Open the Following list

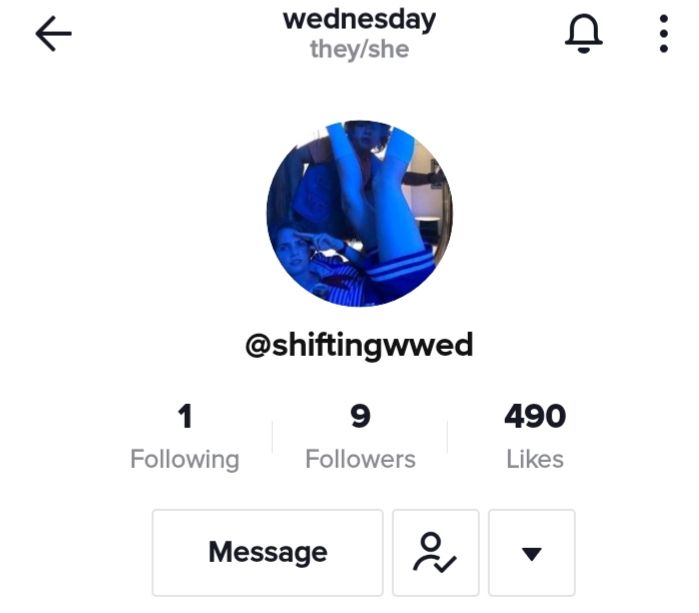tap(185, 437)
